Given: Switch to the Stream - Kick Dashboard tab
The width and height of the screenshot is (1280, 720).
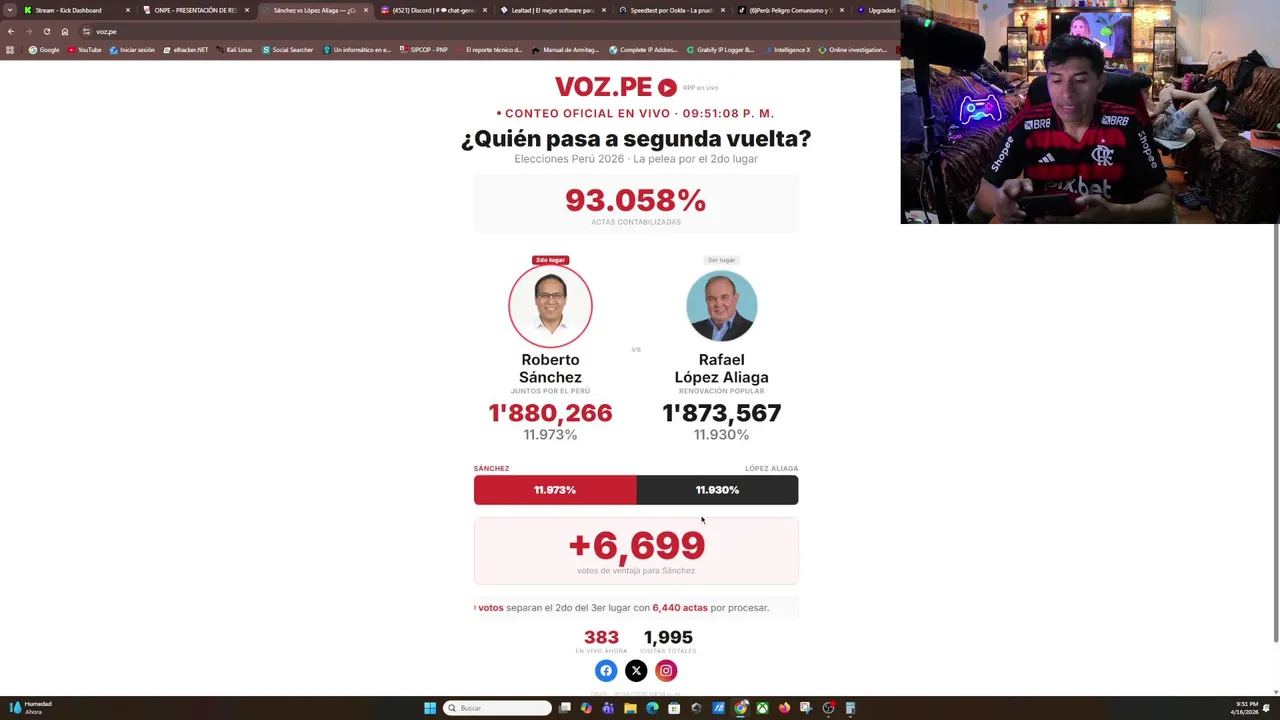Looking at the screenshot, I should 68,10.
